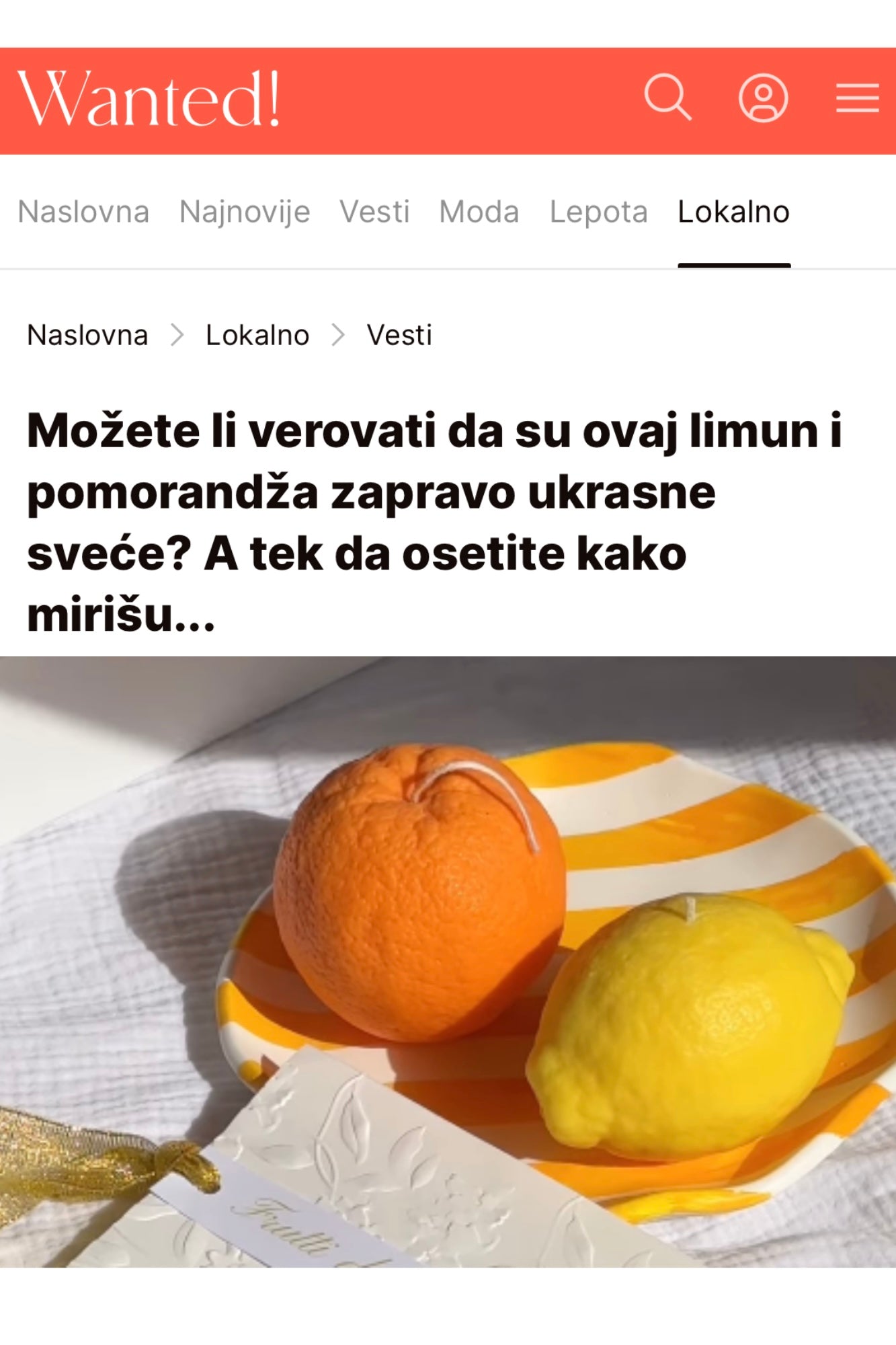
Task: Select the Lepota tab
Action: click(x=598, y=212)
